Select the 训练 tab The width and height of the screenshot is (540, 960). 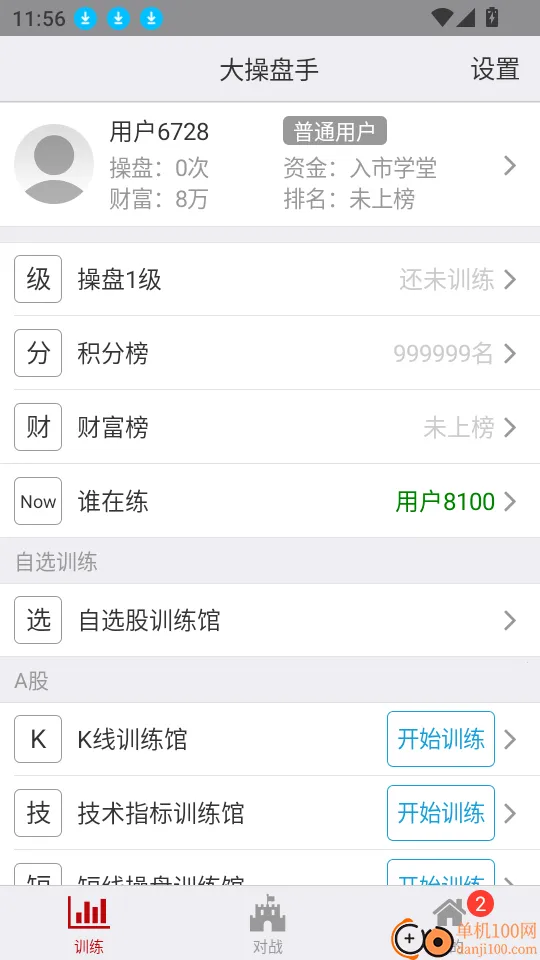point(89,923)
